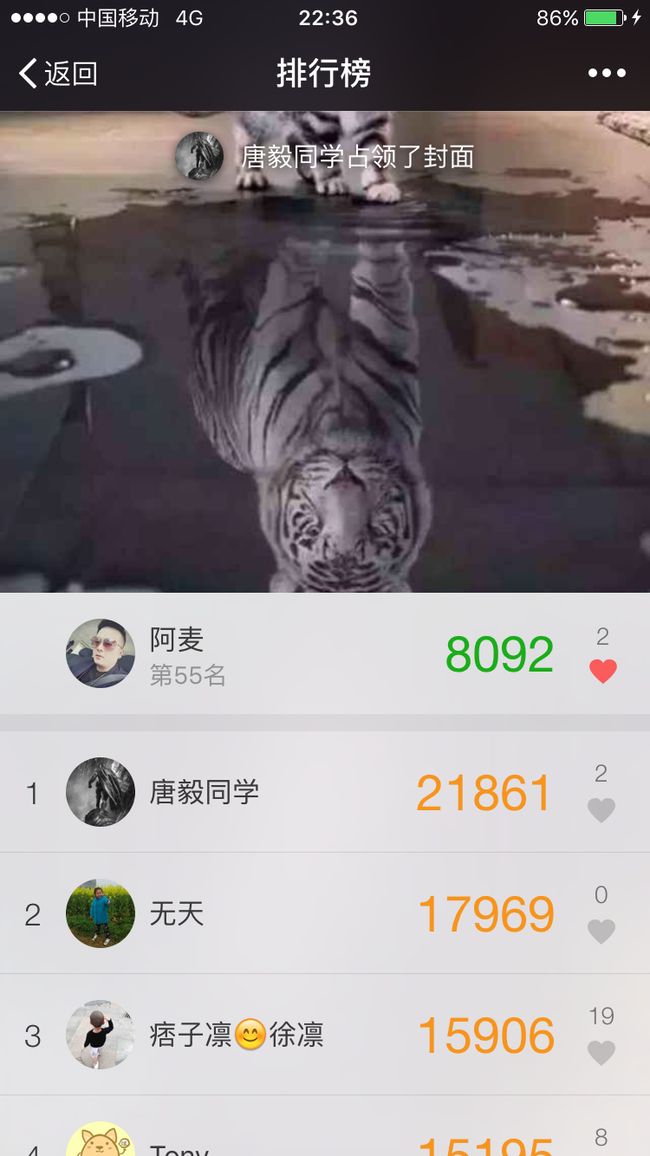Open Tony's ranking entry

click(x=325, y=1127)
